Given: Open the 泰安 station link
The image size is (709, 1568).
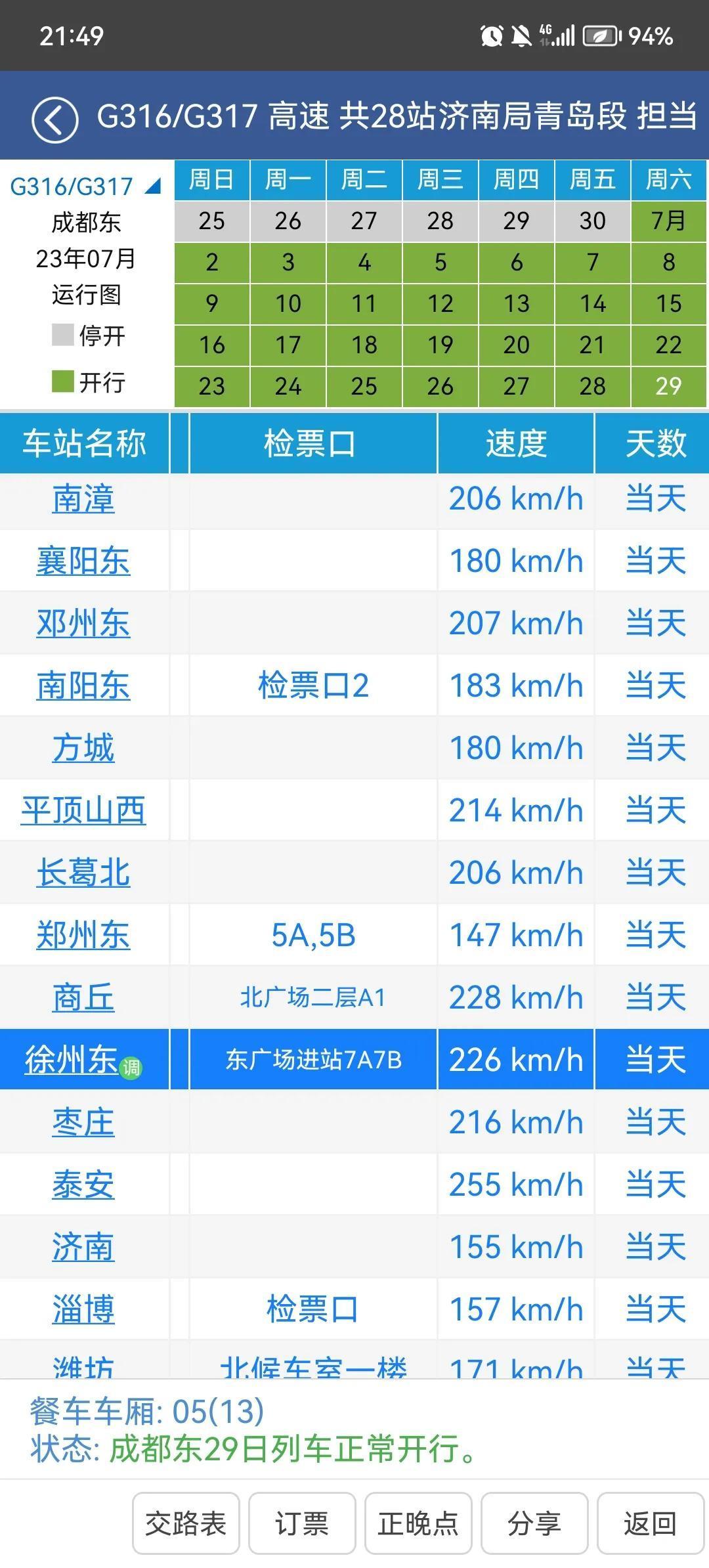Looking at the screenshot, I should coord(83,1185).
